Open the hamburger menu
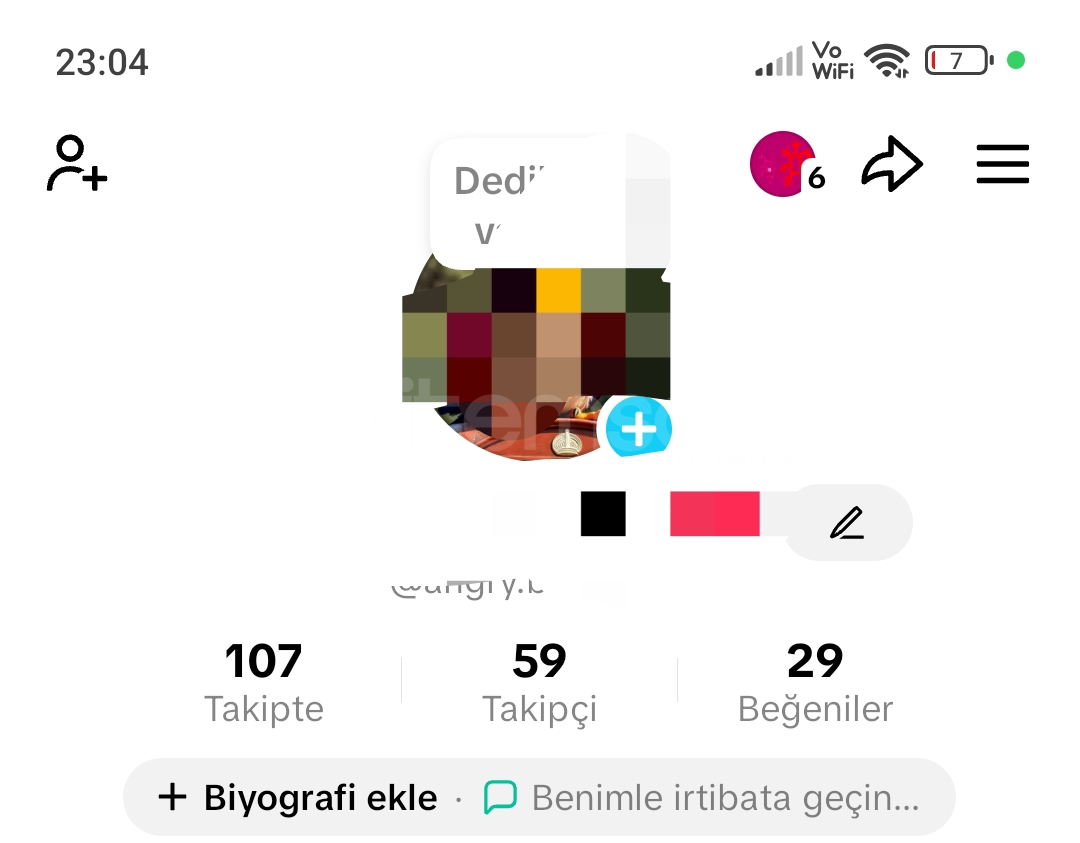Viewport: 1080px width, 843px height. click(x=1002, y=165)
